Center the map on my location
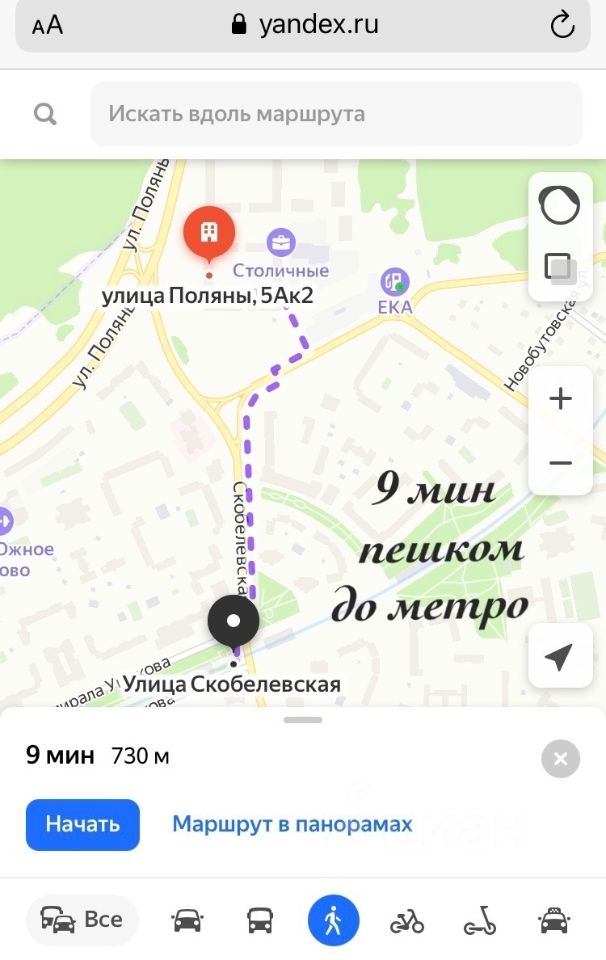 coord(558,656)
